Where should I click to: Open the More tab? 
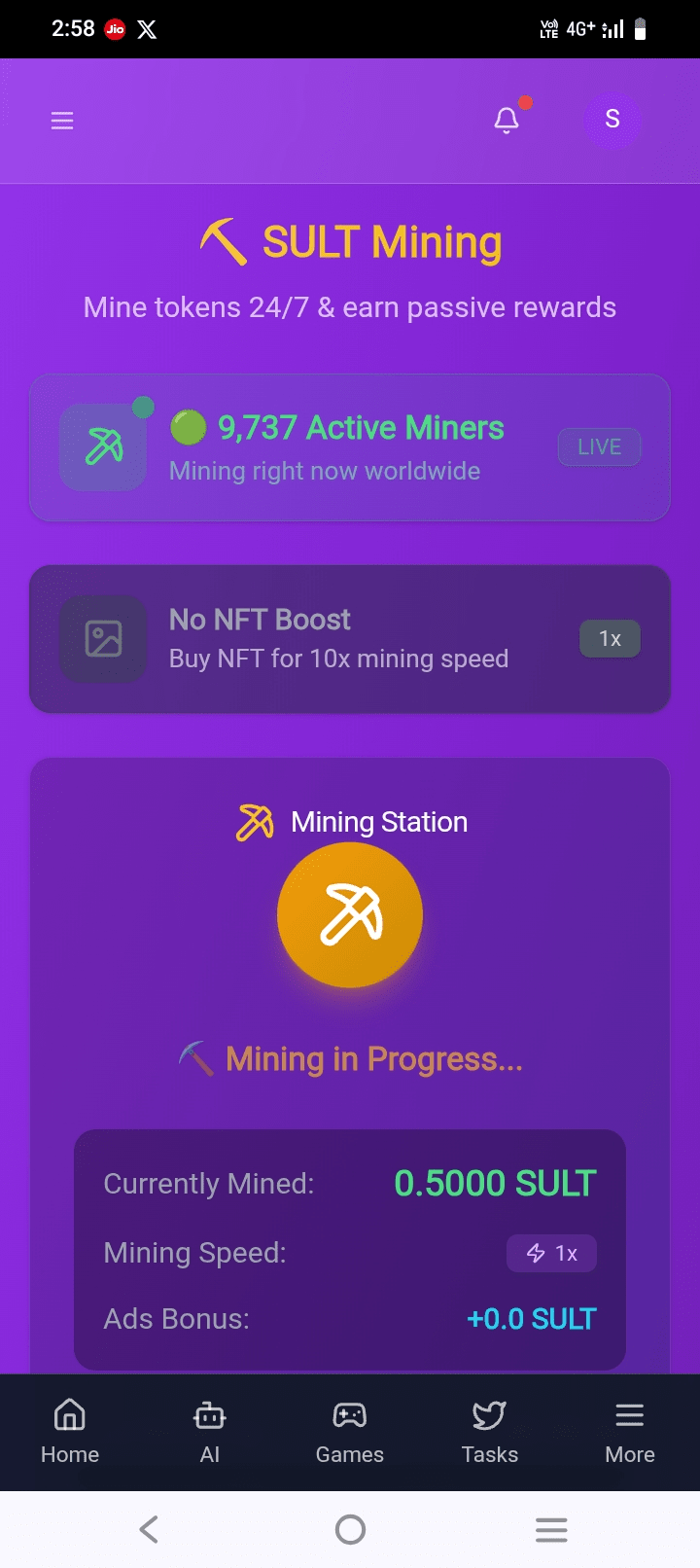tap(630, 1432)
